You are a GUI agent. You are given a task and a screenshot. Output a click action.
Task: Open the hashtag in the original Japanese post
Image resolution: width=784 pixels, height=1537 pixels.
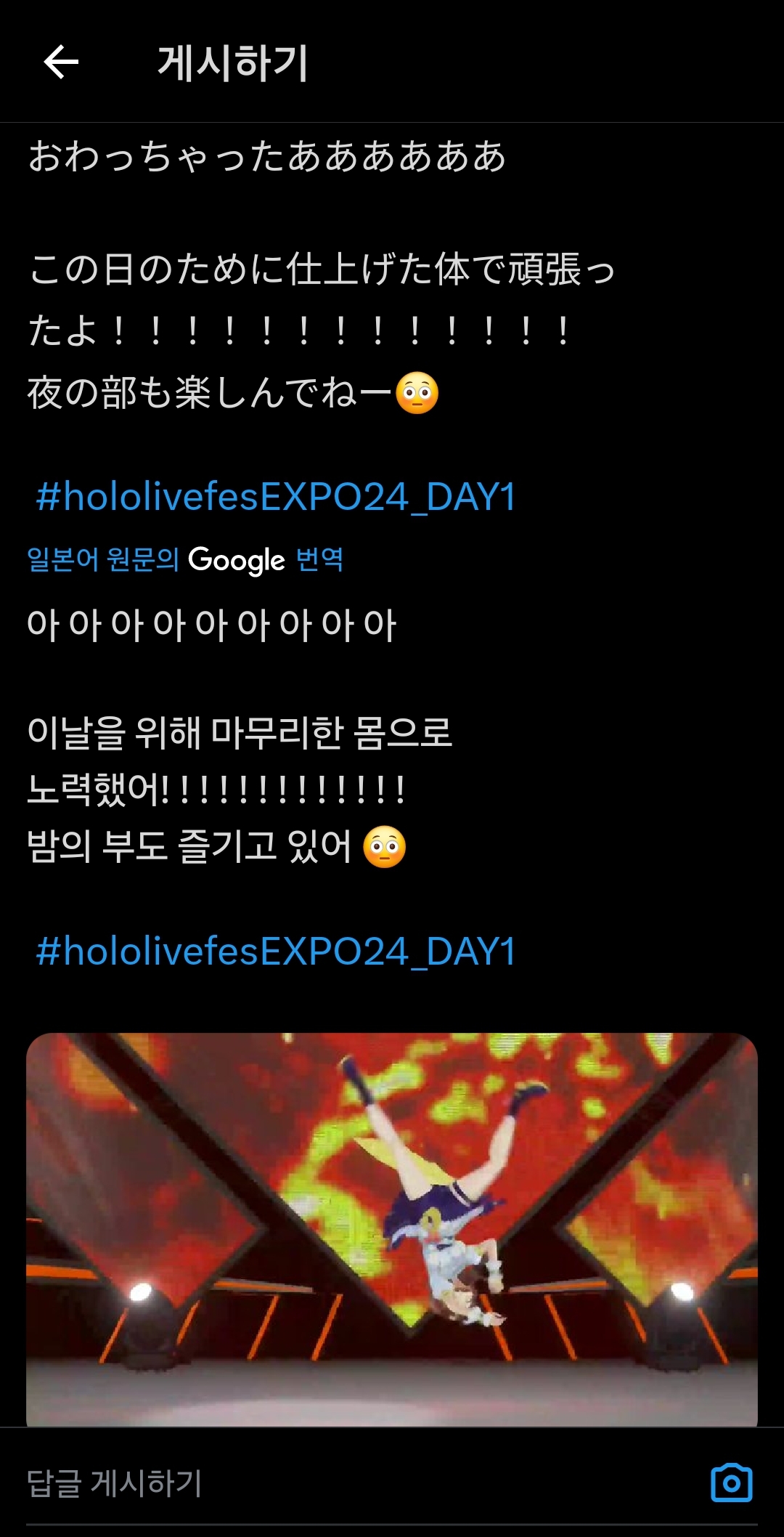(276, 498)
